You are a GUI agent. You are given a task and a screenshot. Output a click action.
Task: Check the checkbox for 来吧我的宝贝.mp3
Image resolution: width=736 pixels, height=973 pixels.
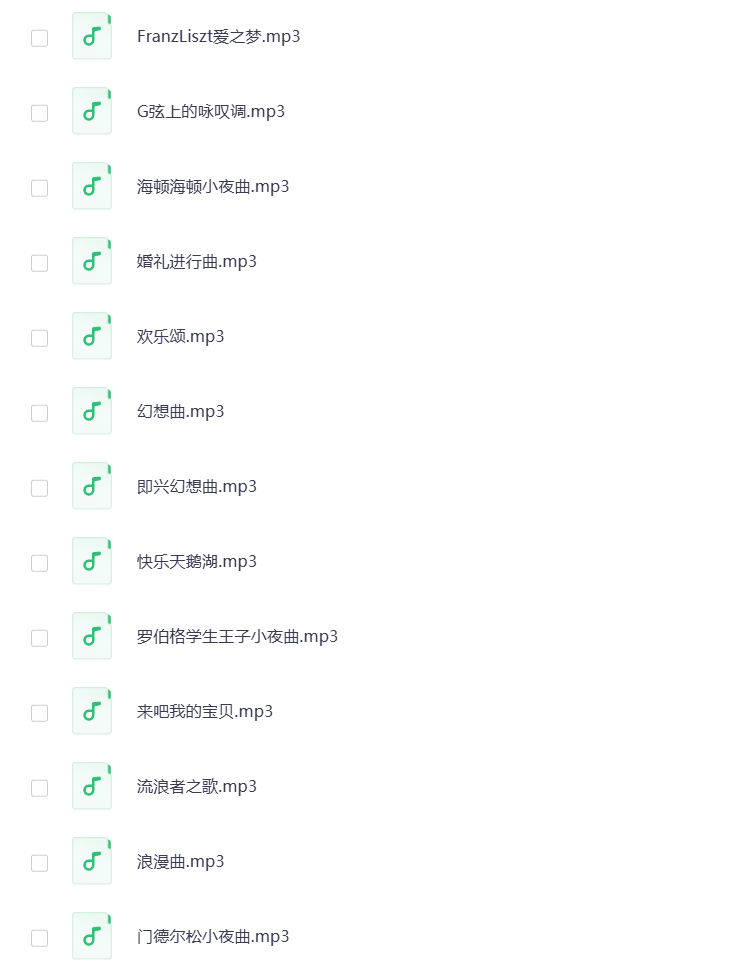tap(39, 713)
